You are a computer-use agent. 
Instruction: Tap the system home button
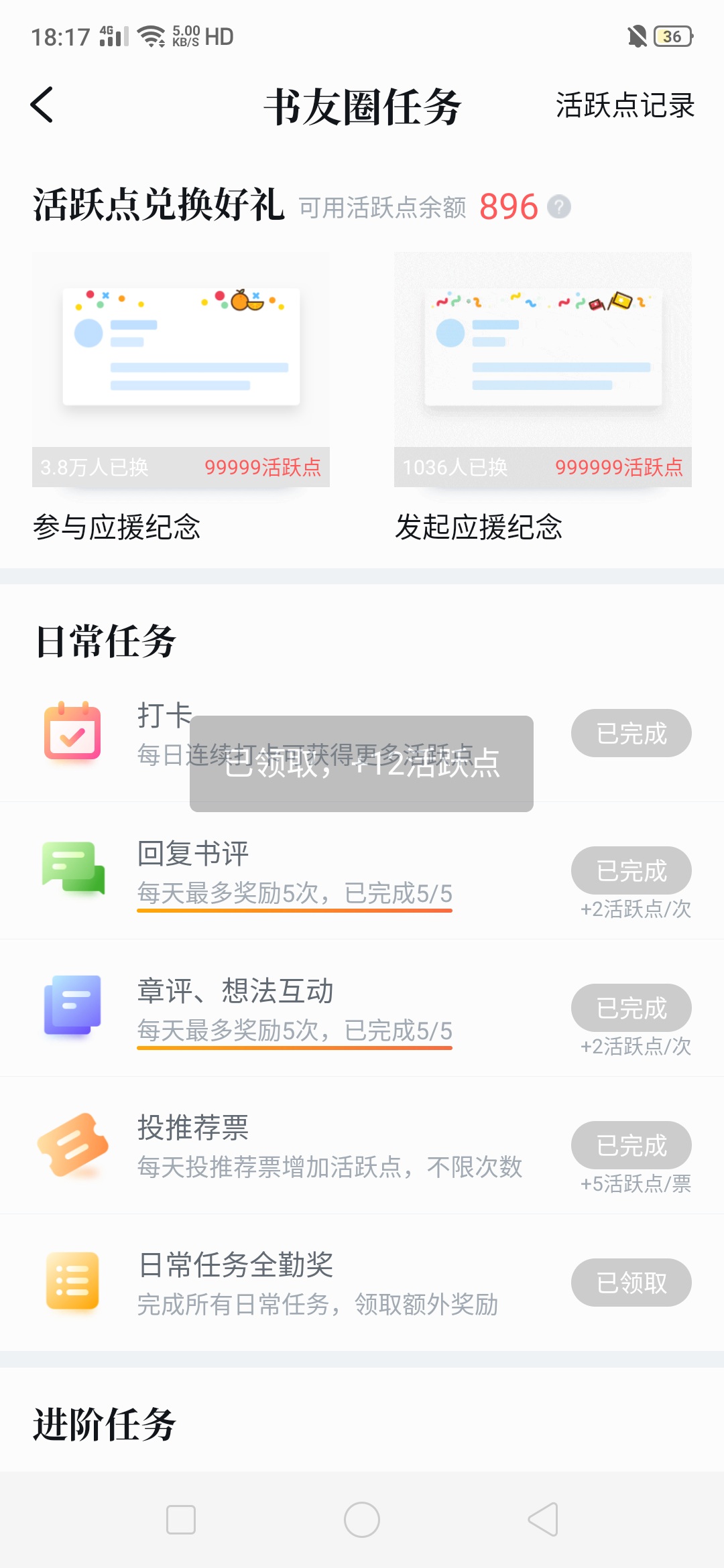(x=362, y=1520)
